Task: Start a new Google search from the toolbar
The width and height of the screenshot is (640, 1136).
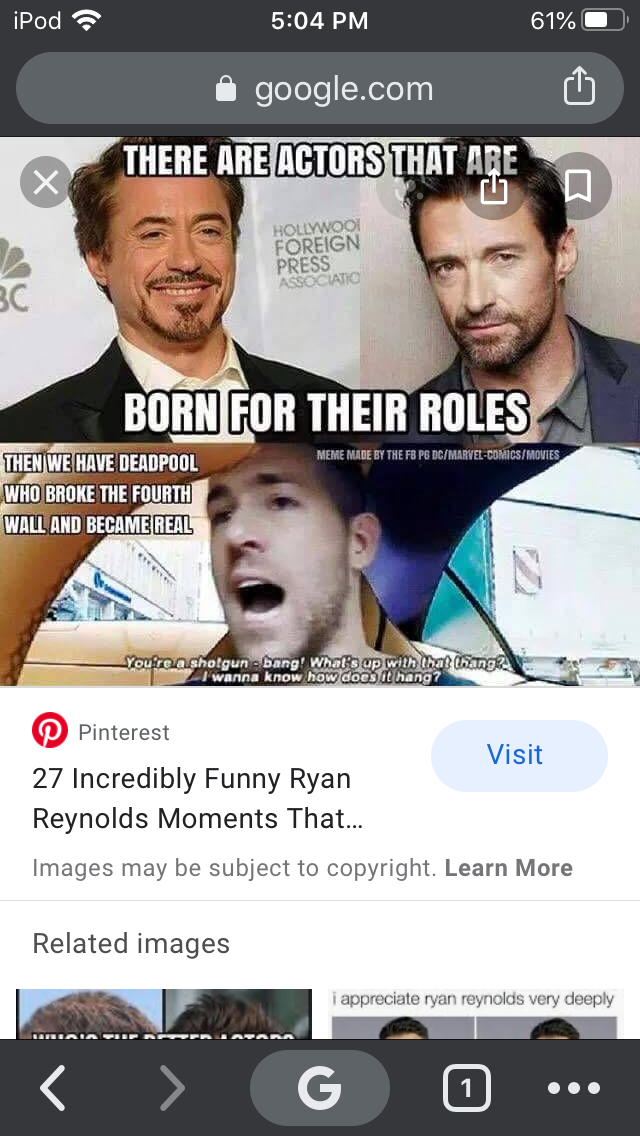Action: pos(319,1088)
